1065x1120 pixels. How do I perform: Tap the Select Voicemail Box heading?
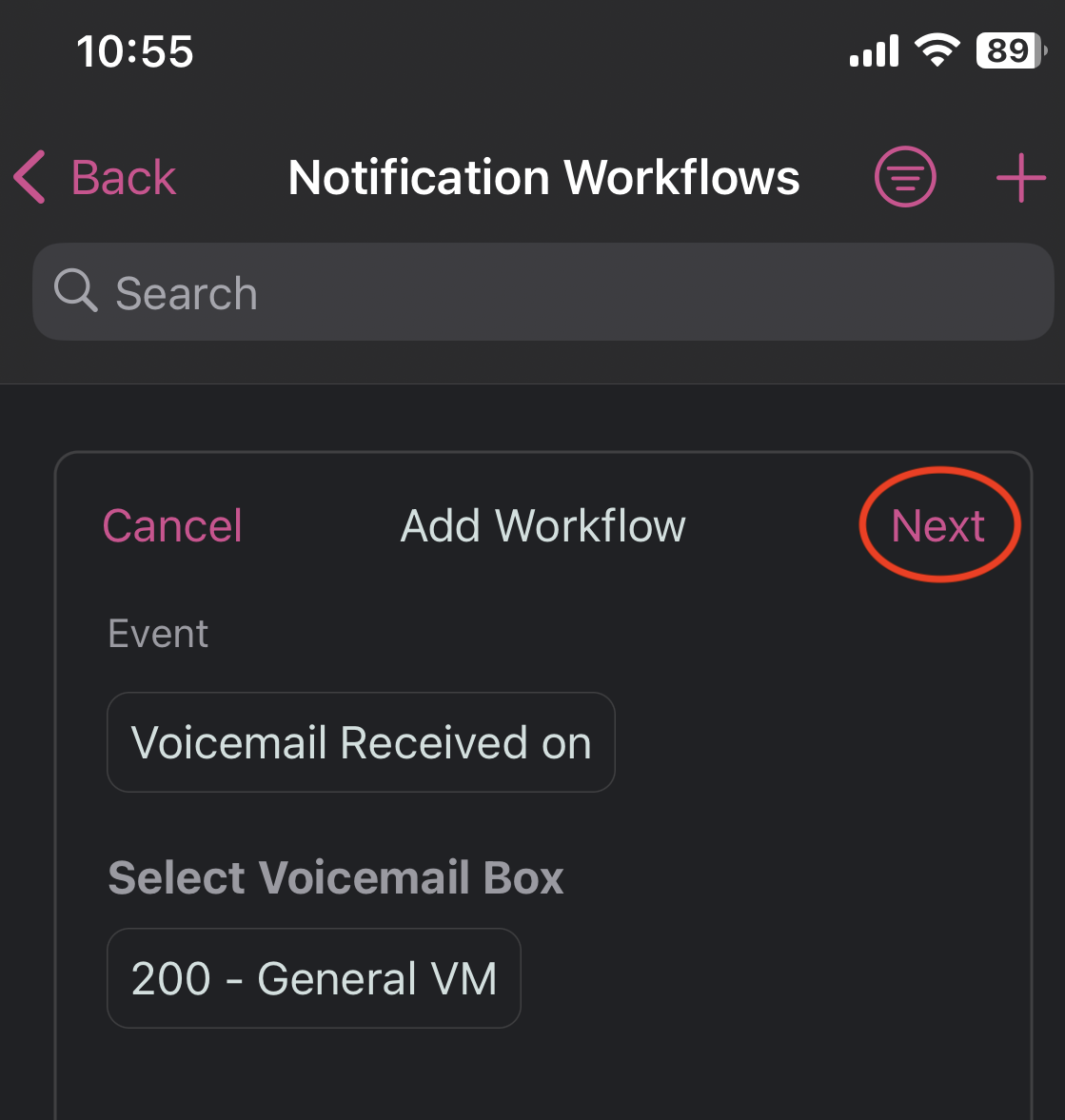(x=336, y=877)
